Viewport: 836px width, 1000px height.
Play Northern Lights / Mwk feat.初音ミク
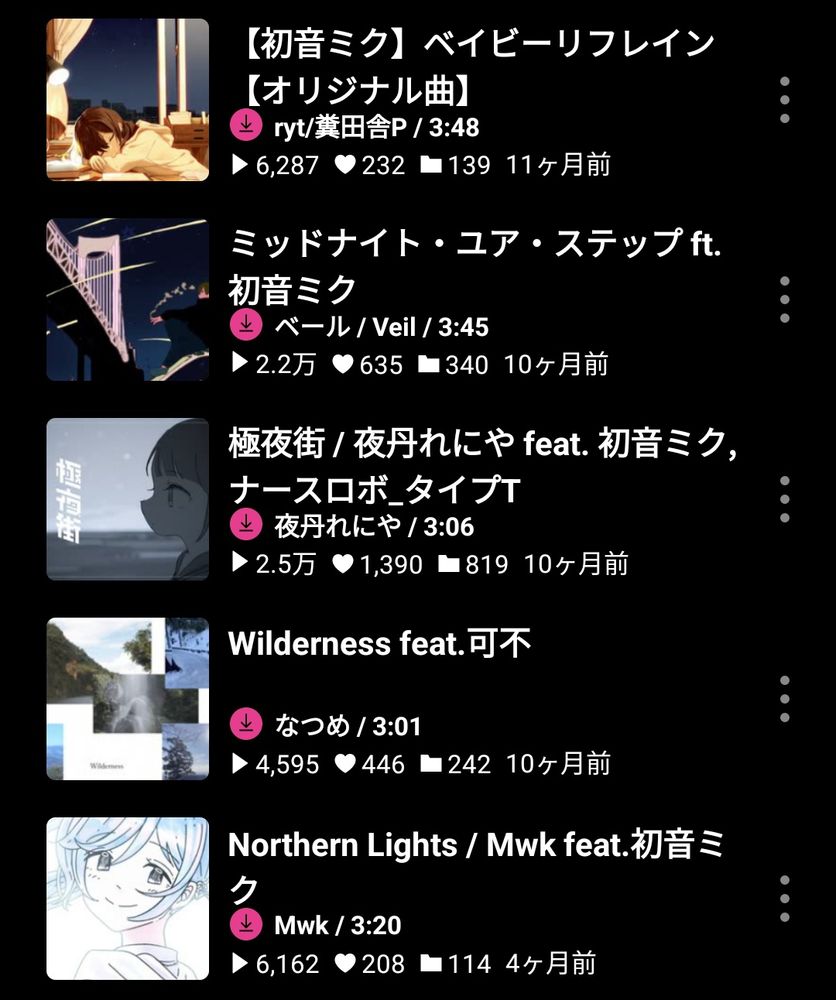(x=476, y=864)
